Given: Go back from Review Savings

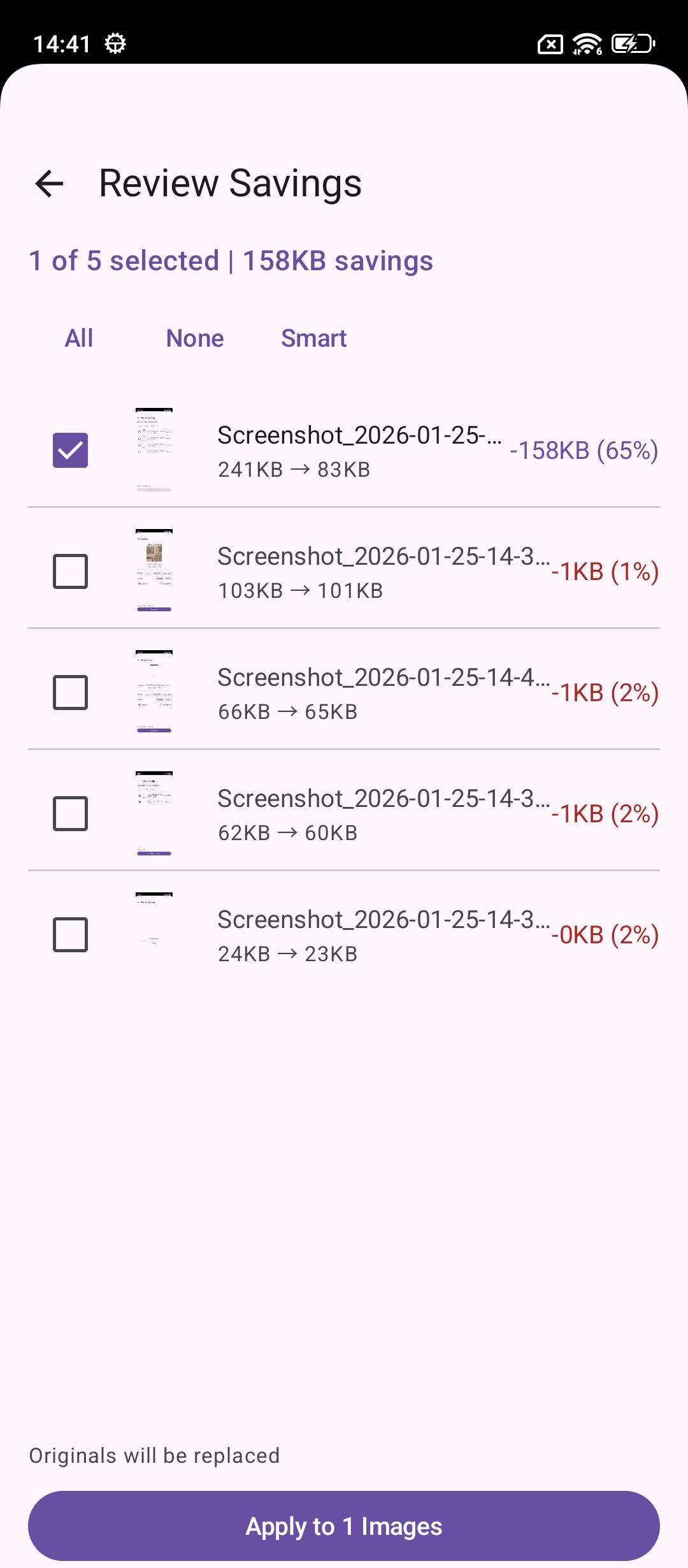Looking at the screenshot, I should (x=50, y=184).
